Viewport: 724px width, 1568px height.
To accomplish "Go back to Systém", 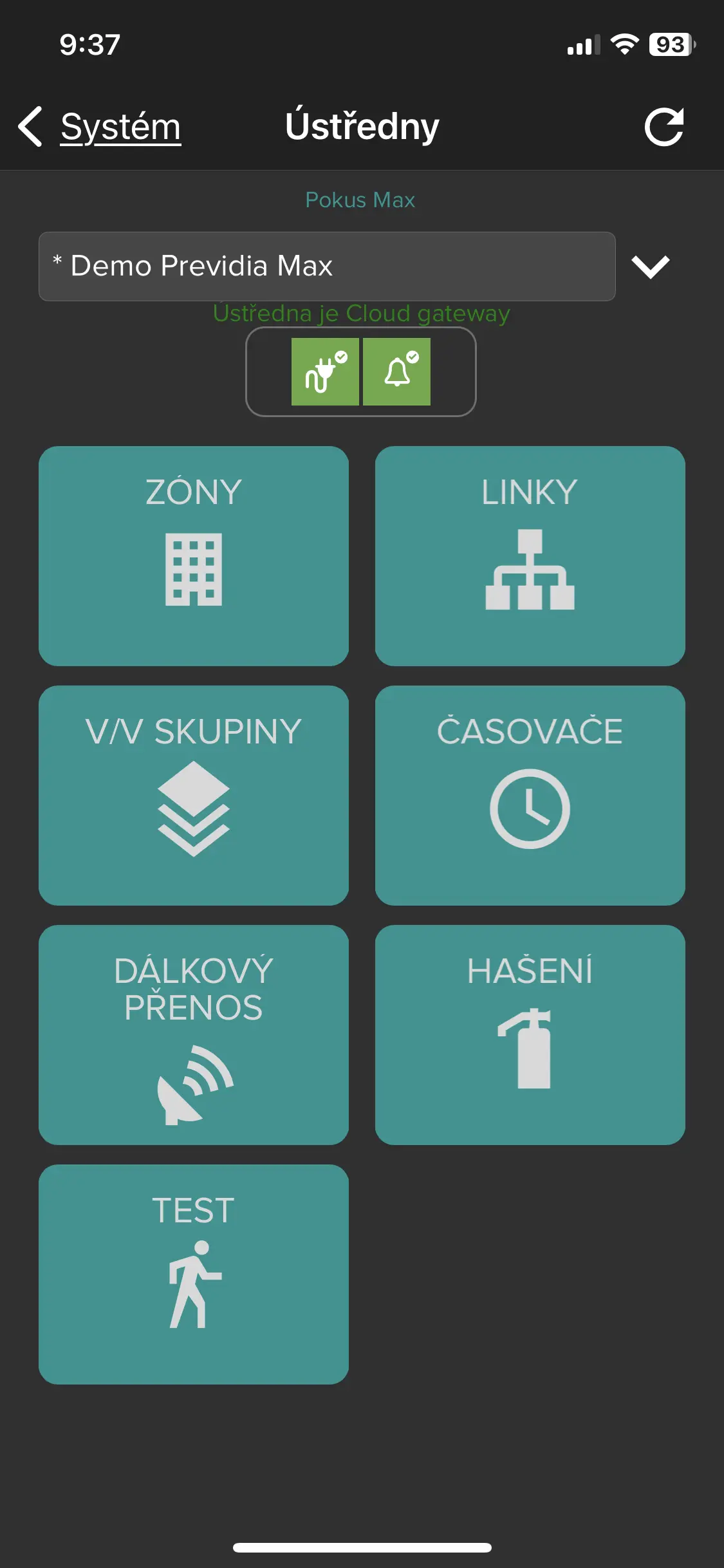I will tap(100, 126).
